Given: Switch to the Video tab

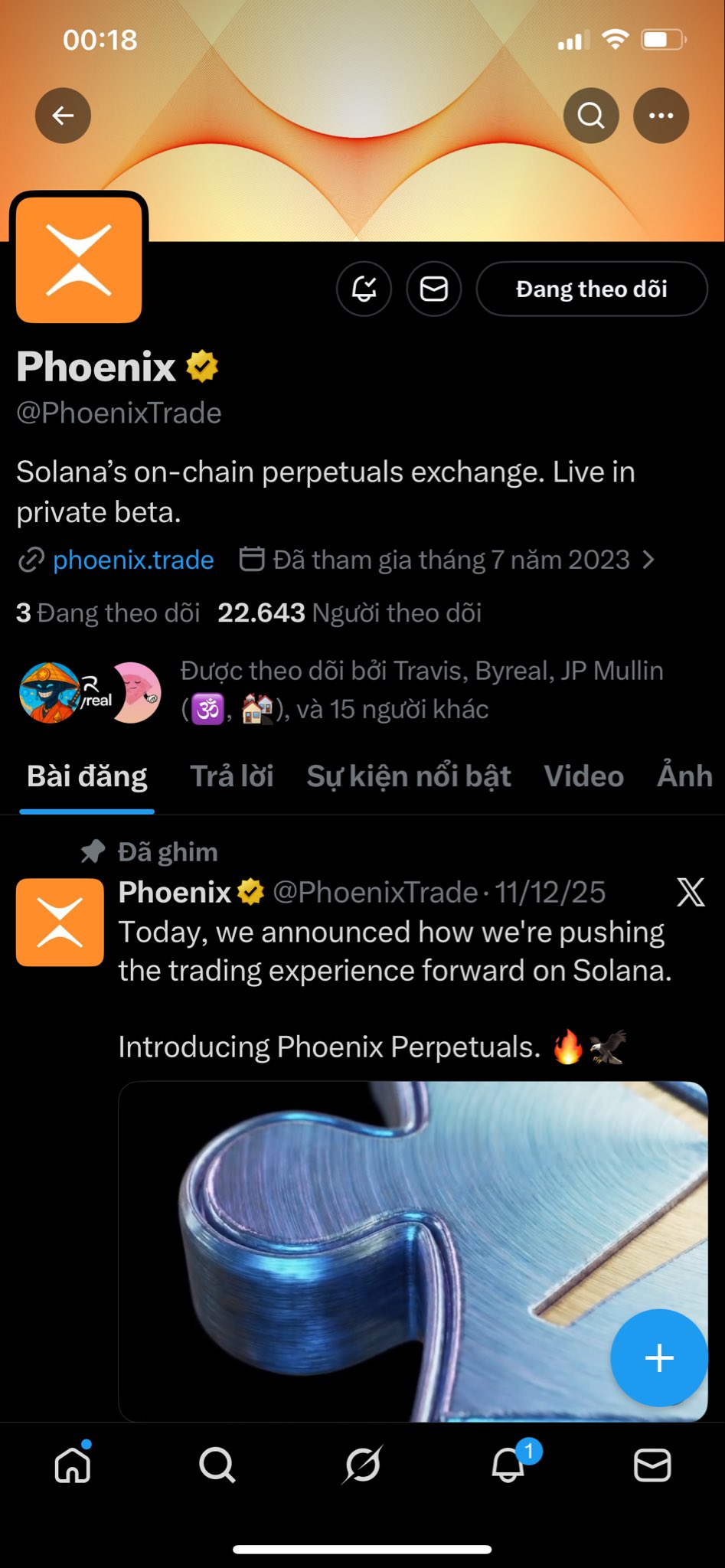Looking at the screenshot, I should pos(583,776).
